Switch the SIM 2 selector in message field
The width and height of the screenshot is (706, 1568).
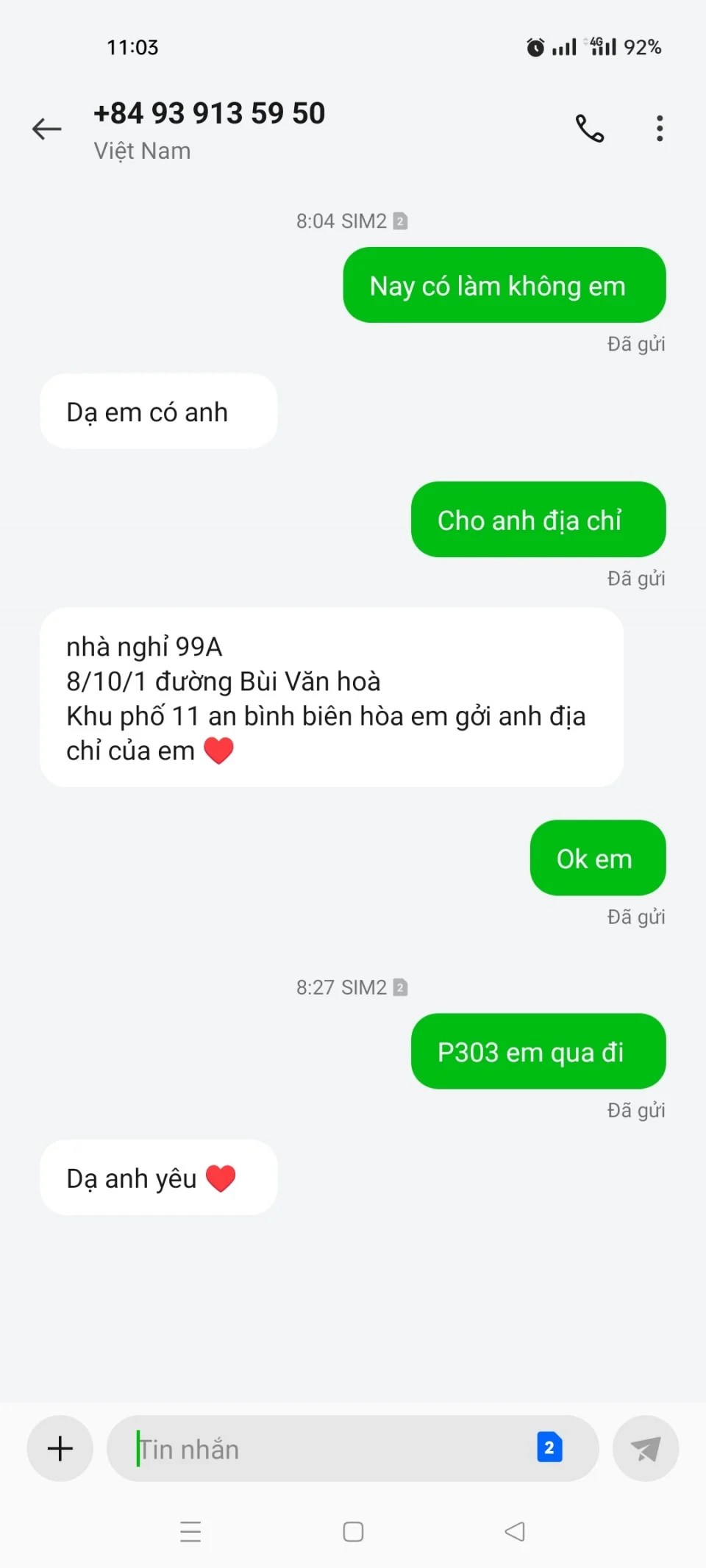pos(549,1447)
